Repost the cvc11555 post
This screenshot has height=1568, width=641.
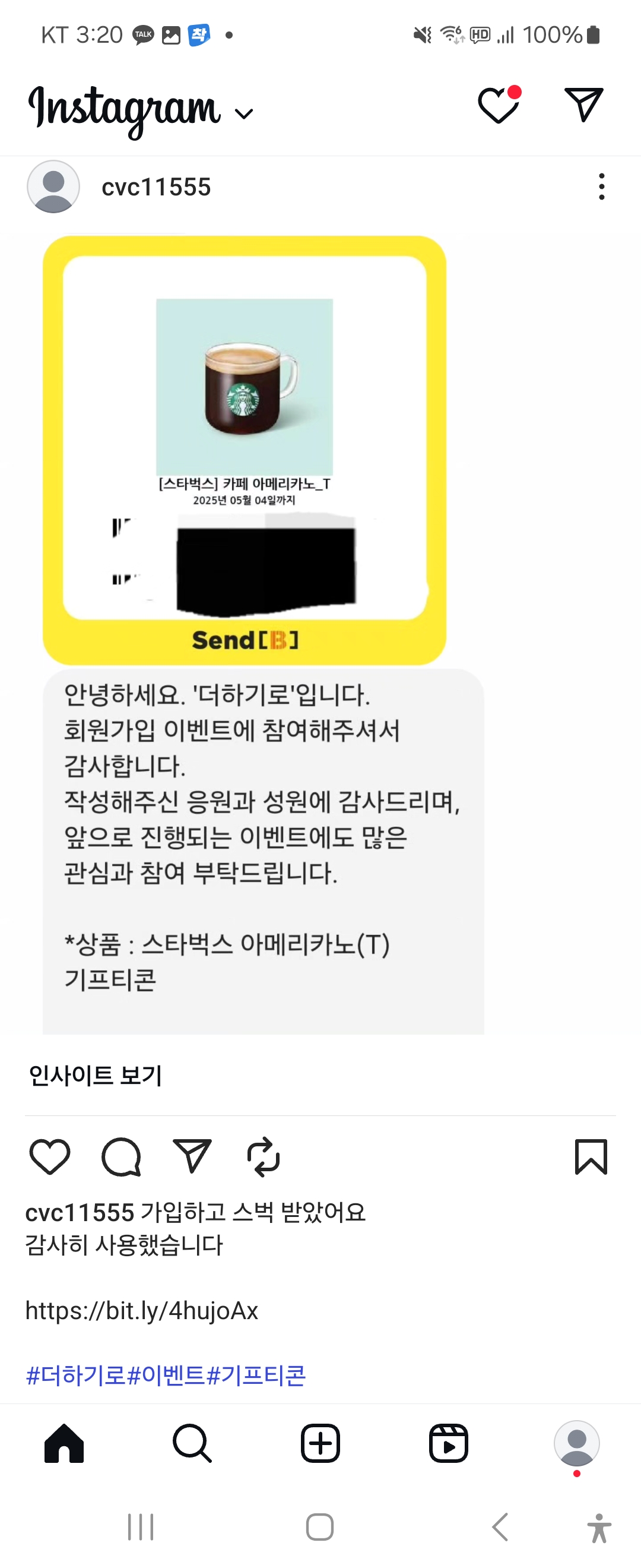[264, 1156]
